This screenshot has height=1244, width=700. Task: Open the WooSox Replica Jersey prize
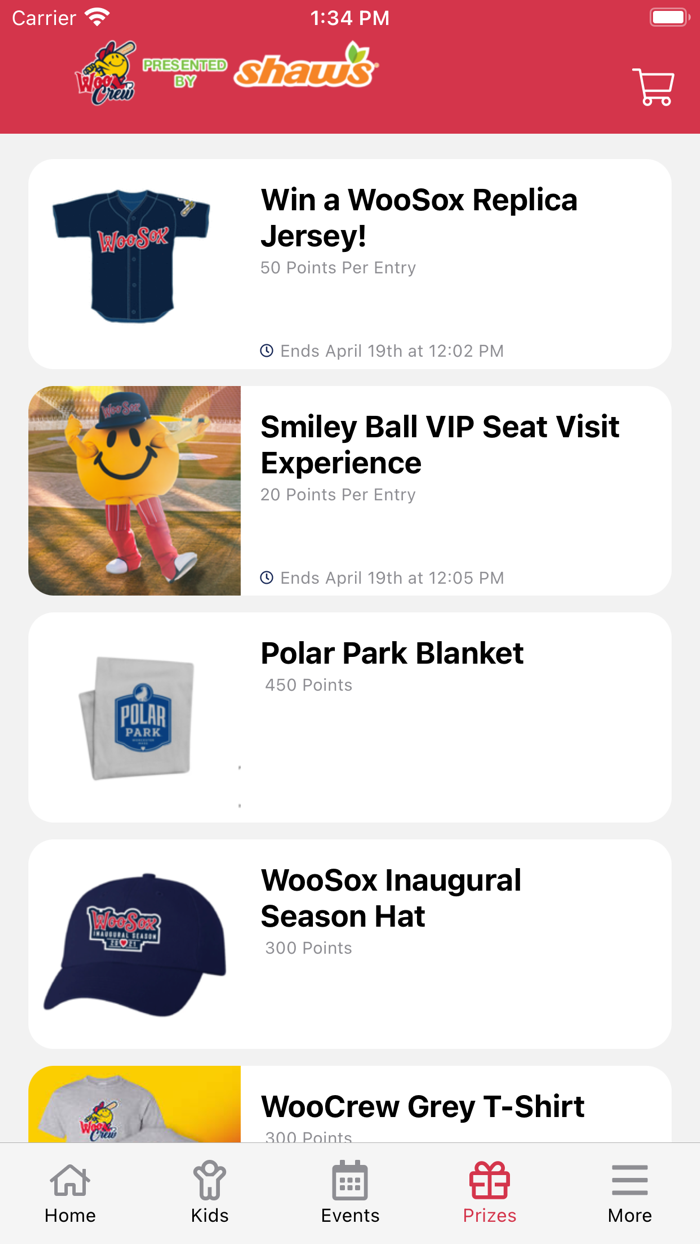tap(350, 264)
